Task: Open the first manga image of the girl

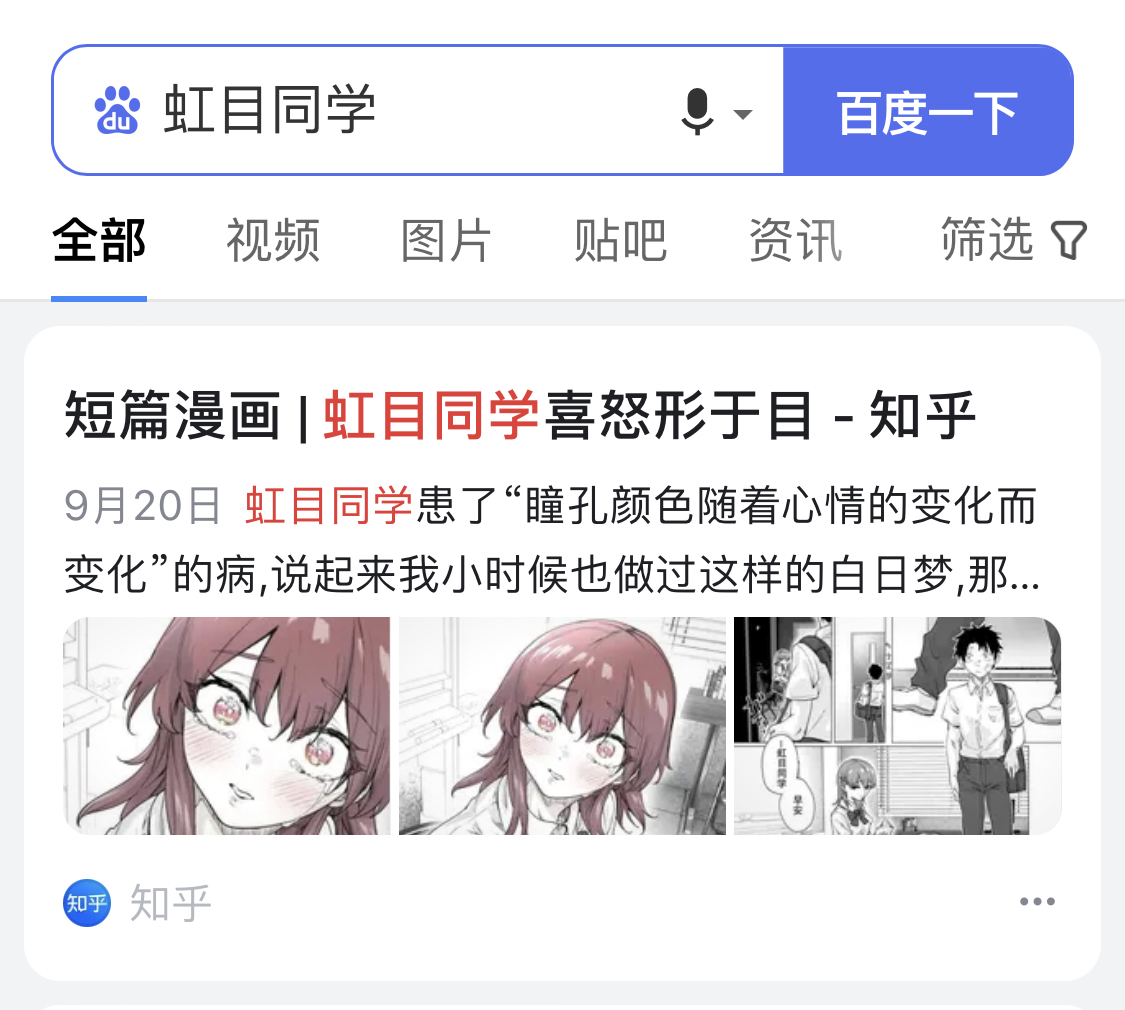Action: [x=227, y=726]
